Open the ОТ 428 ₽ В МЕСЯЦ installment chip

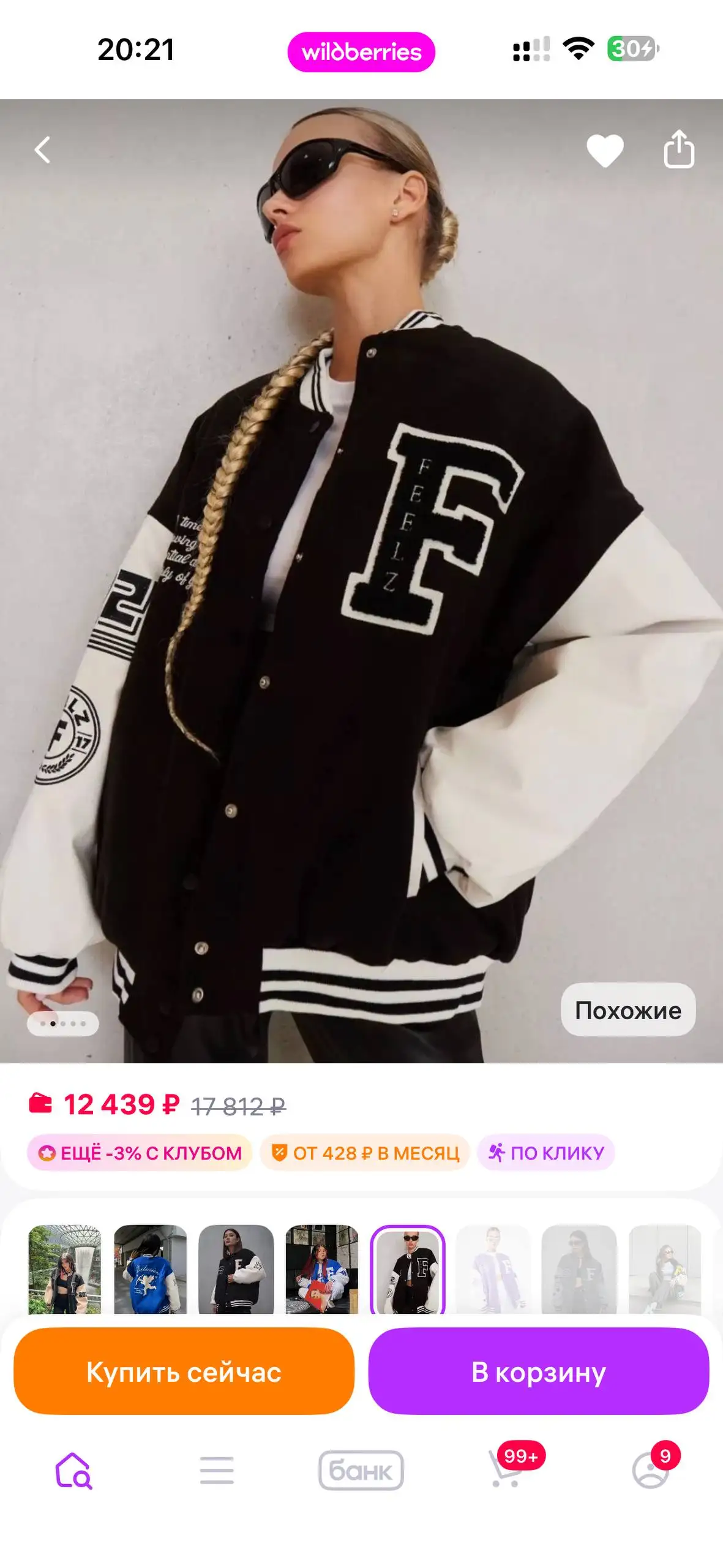tap(365, 1153)
